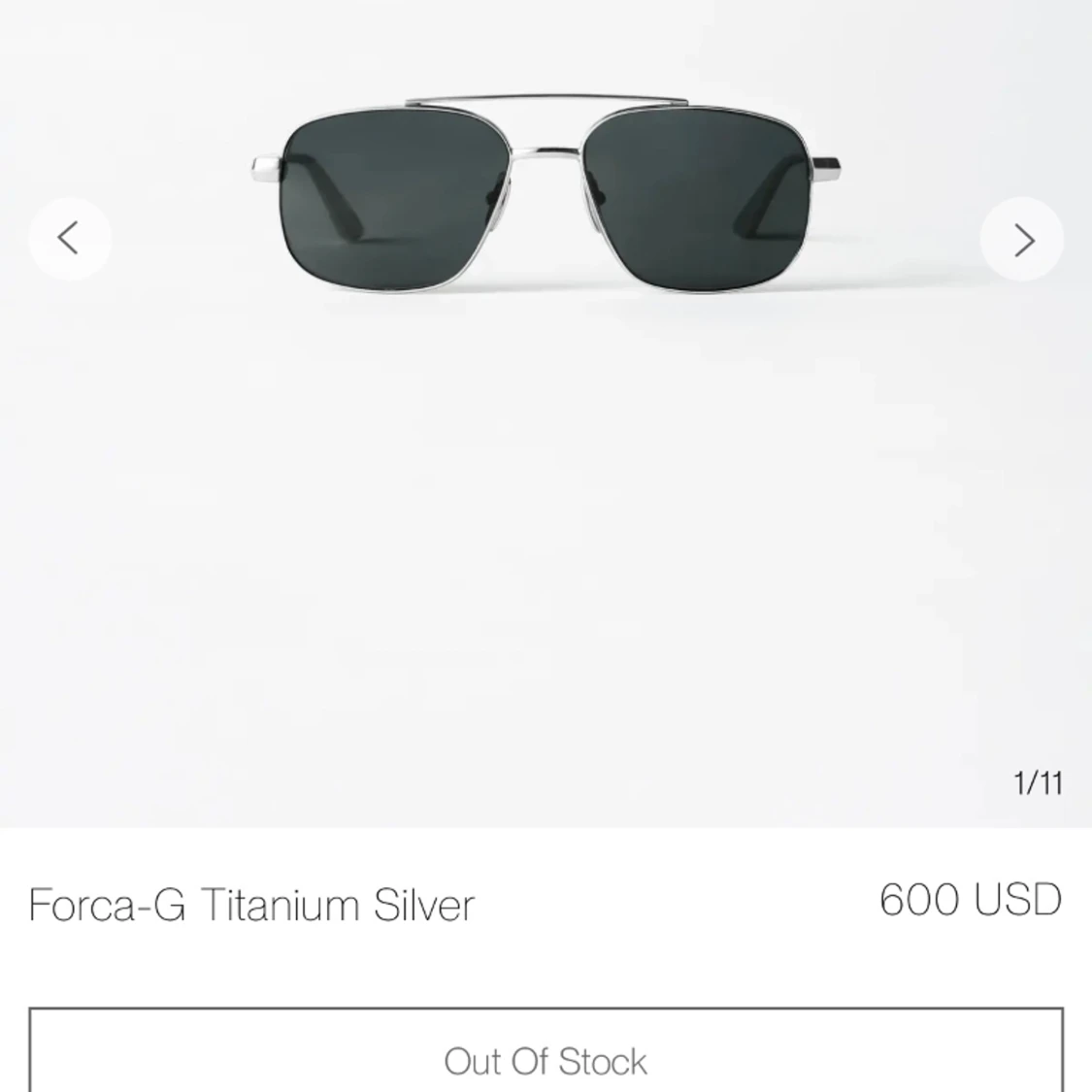
Task: Open the Forca-G sunglasses photo
Action: 546,194
